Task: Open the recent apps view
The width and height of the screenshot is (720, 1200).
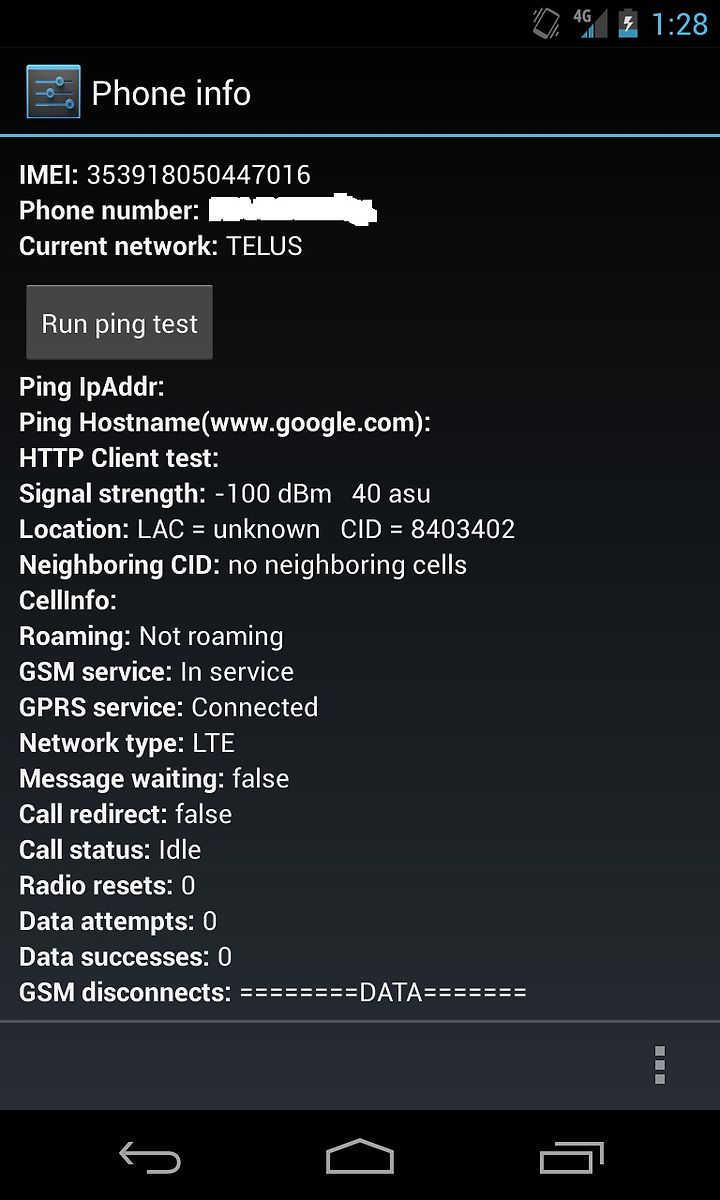Action: (572, 1157)
